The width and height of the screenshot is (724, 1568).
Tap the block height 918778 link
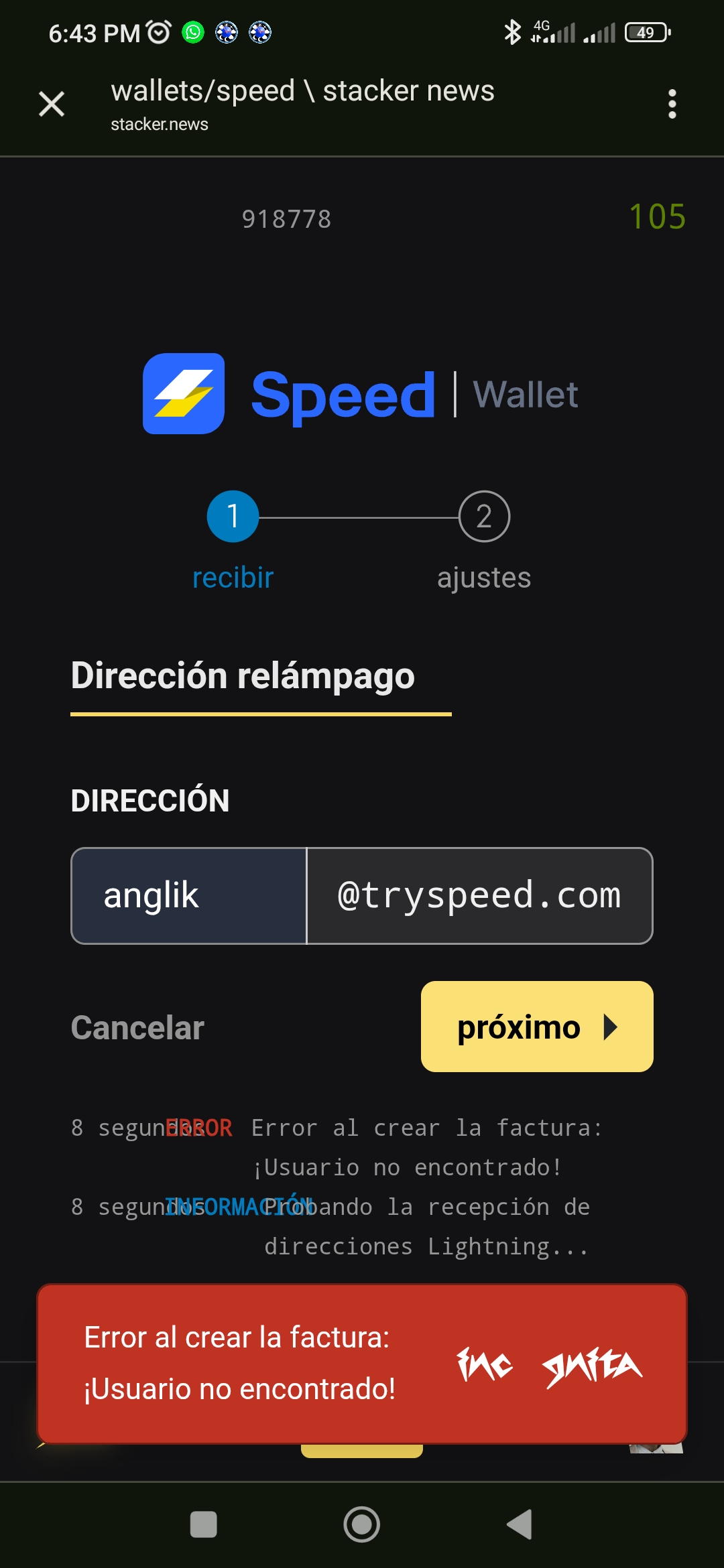(286, 219)
